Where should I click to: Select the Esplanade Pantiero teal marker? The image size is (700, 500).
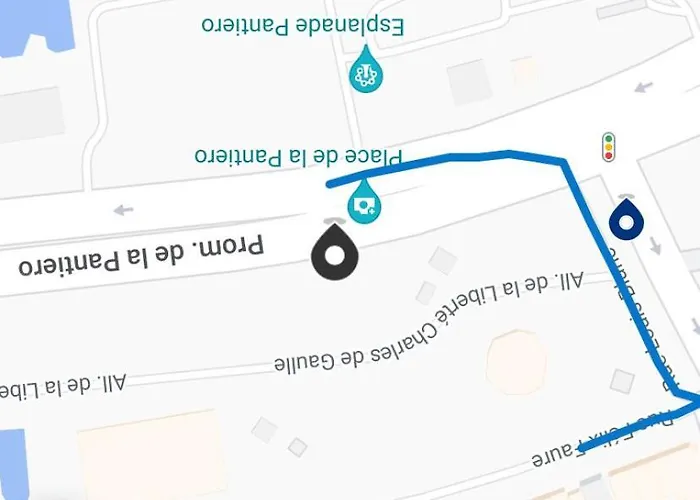pyautogui.click(x=364, y=76)
